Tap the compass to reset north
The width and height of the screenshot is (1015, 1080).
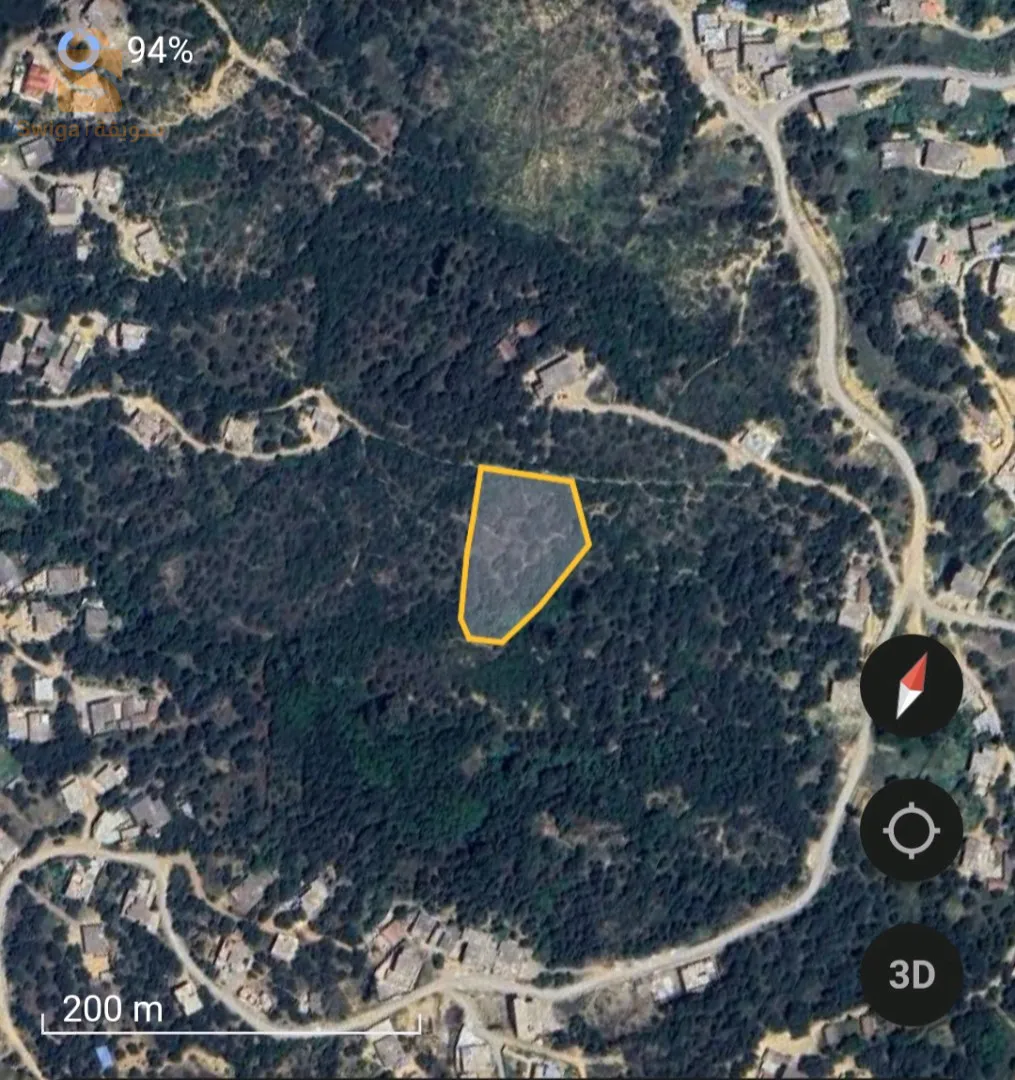[911, 686]
